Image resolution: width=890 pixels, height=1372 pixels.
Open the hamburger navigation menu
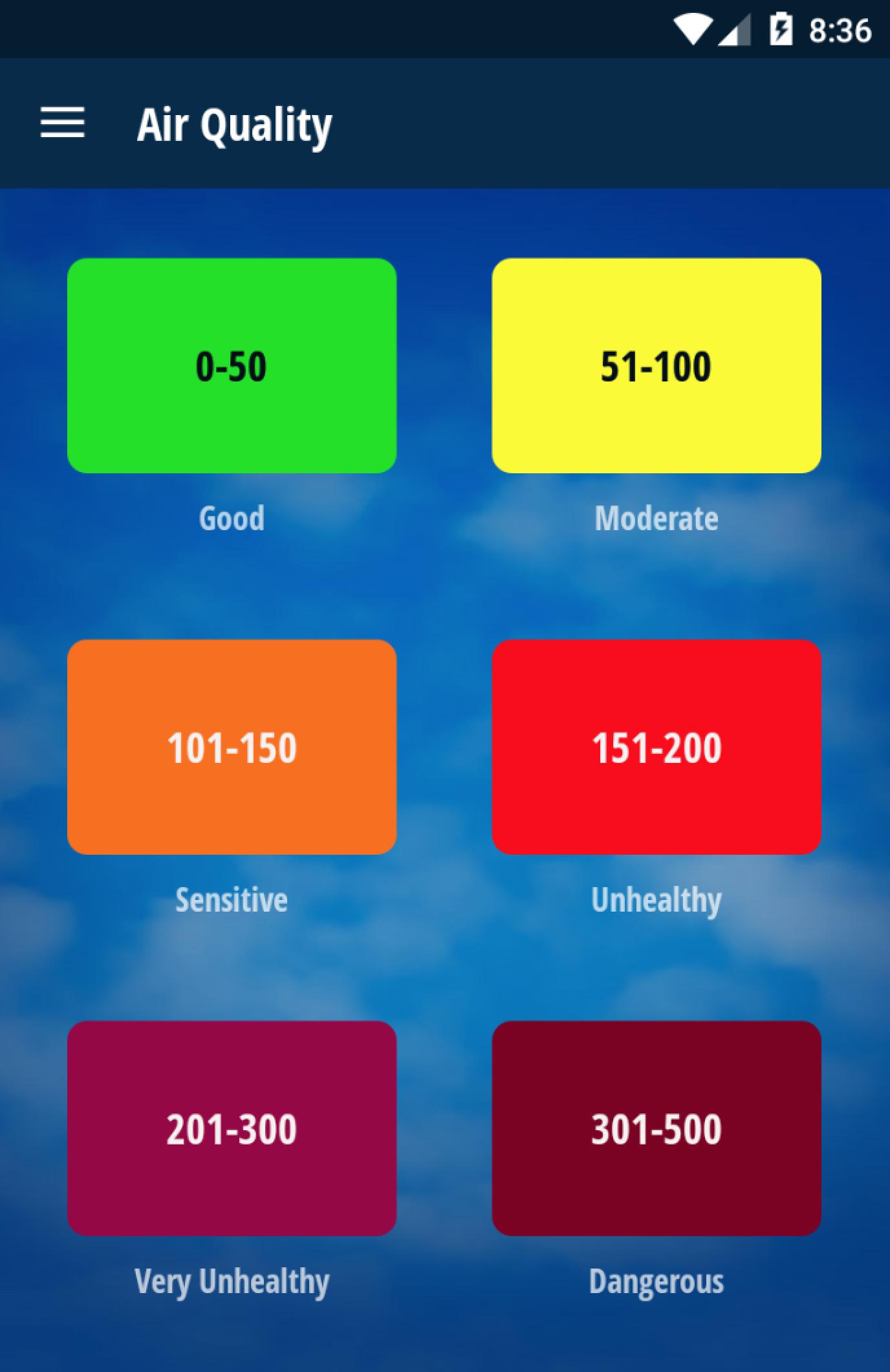[x=63, y=123]
